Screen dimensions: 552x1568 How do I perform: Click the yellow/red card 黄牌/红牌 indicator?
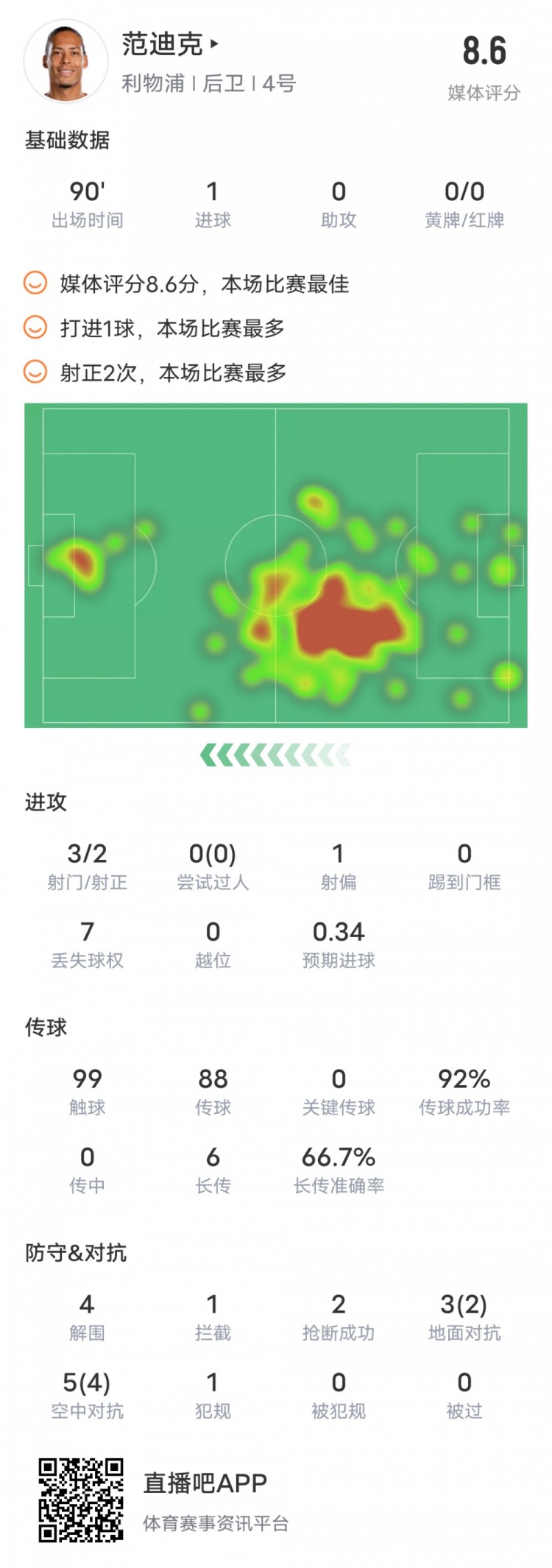point(465,200)
